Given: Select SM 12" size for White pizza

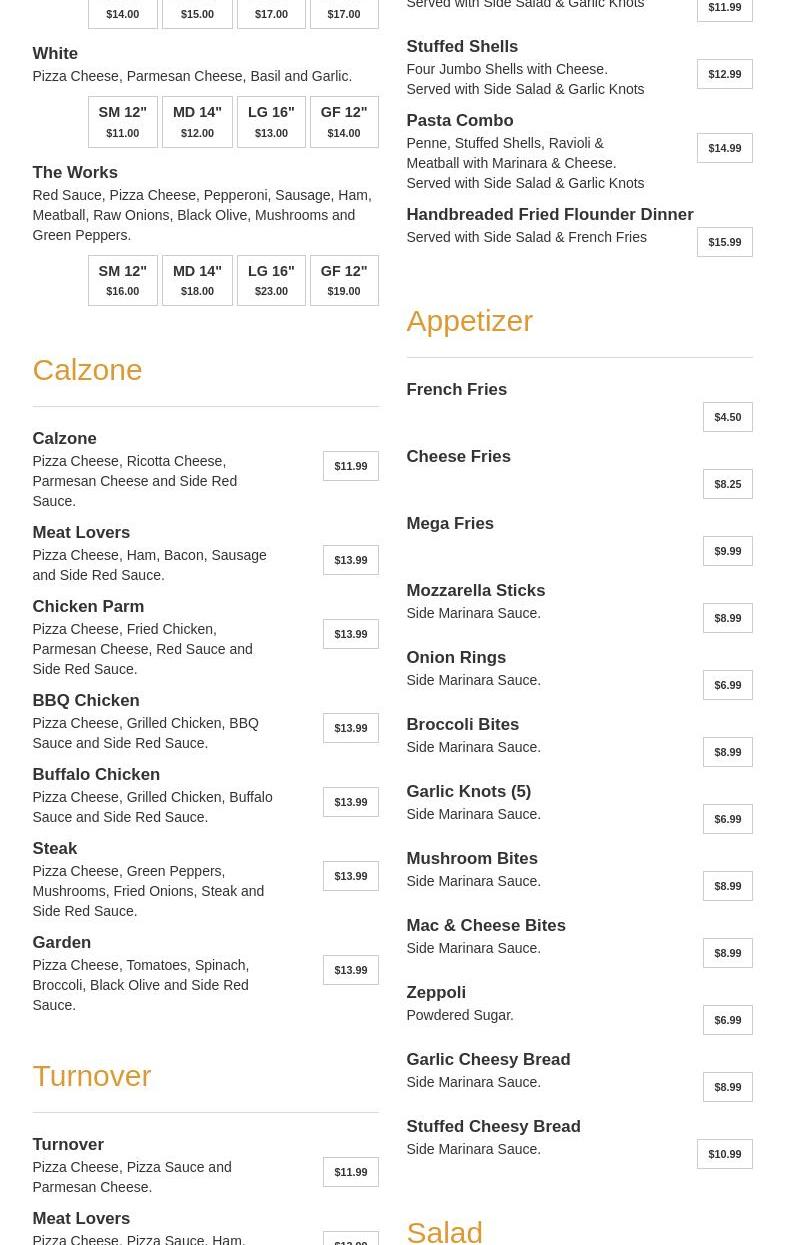Looking at the screenshot, I should coord(123,122).
